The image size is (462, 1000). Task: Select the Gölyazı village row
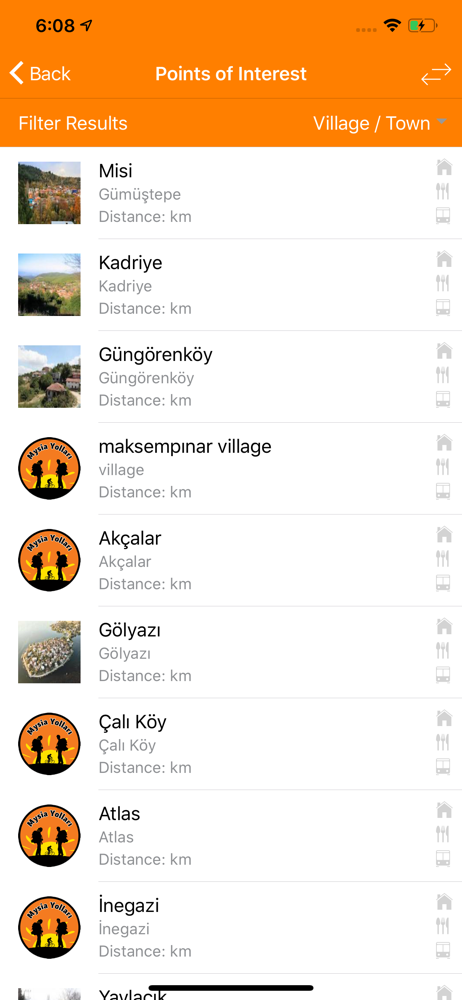click(231, 652)
